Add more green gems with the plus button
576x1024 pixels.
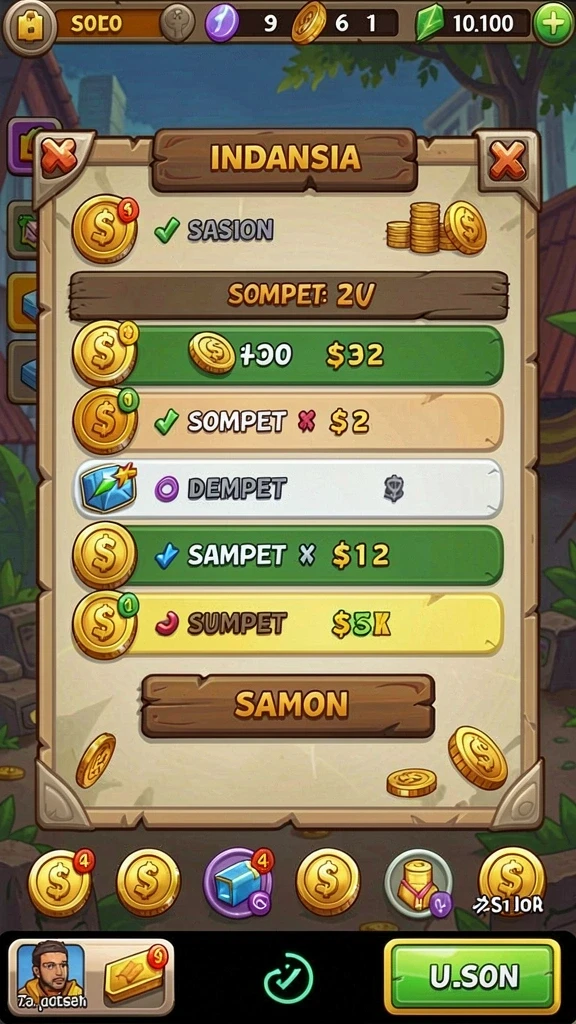click(x=552, y=24)
